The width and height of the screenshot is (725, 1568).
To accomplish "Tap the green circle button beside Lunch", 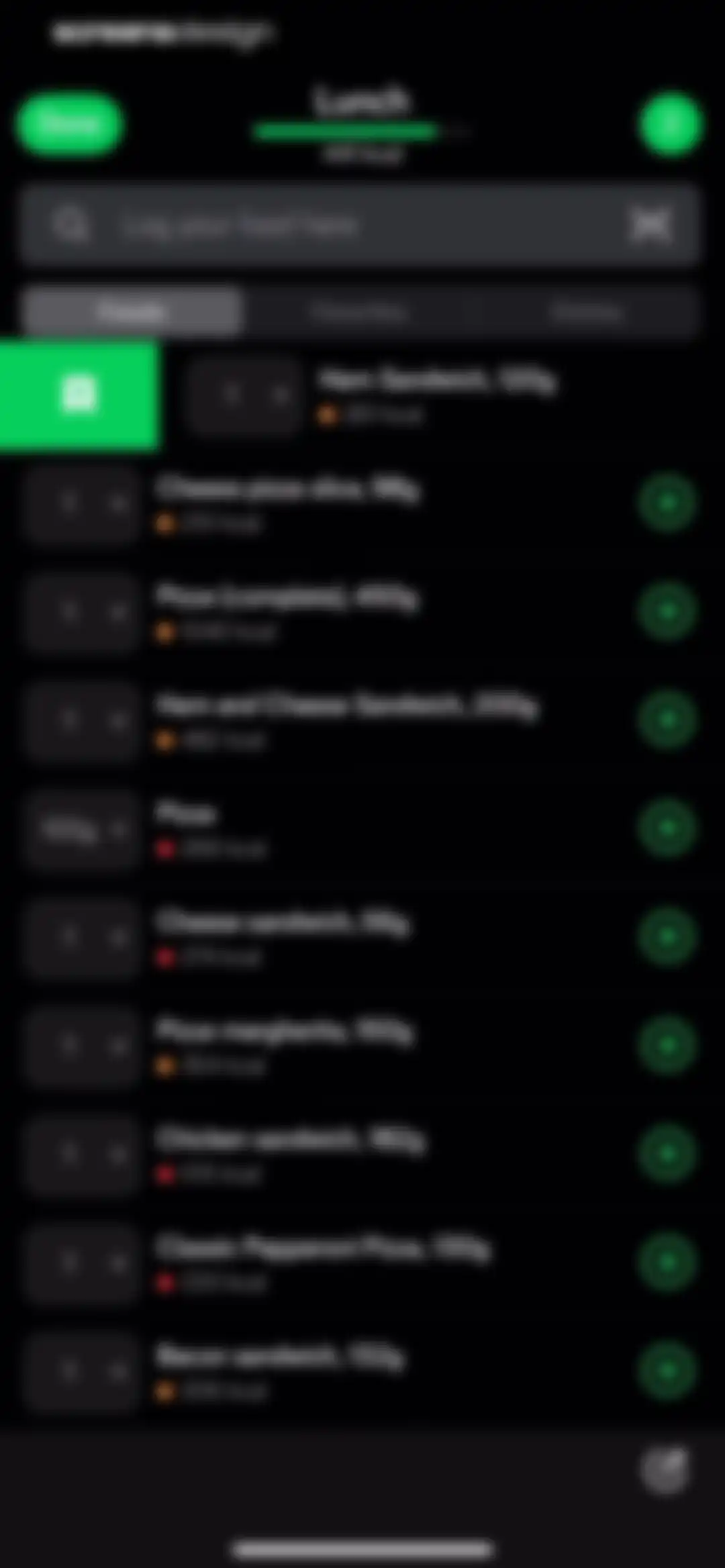I will point(670,125).
